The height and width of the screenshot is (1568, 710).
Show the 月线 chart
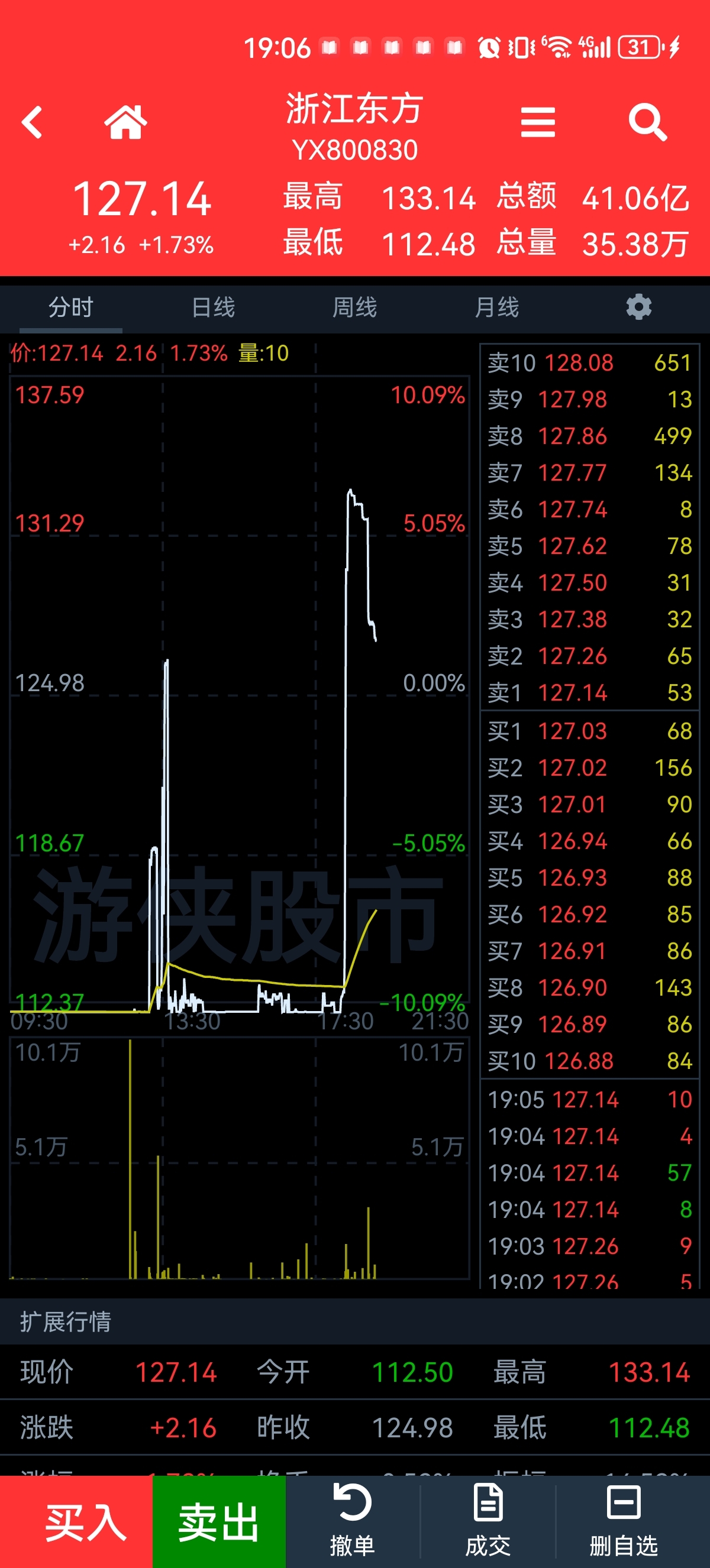coord(496,307)
